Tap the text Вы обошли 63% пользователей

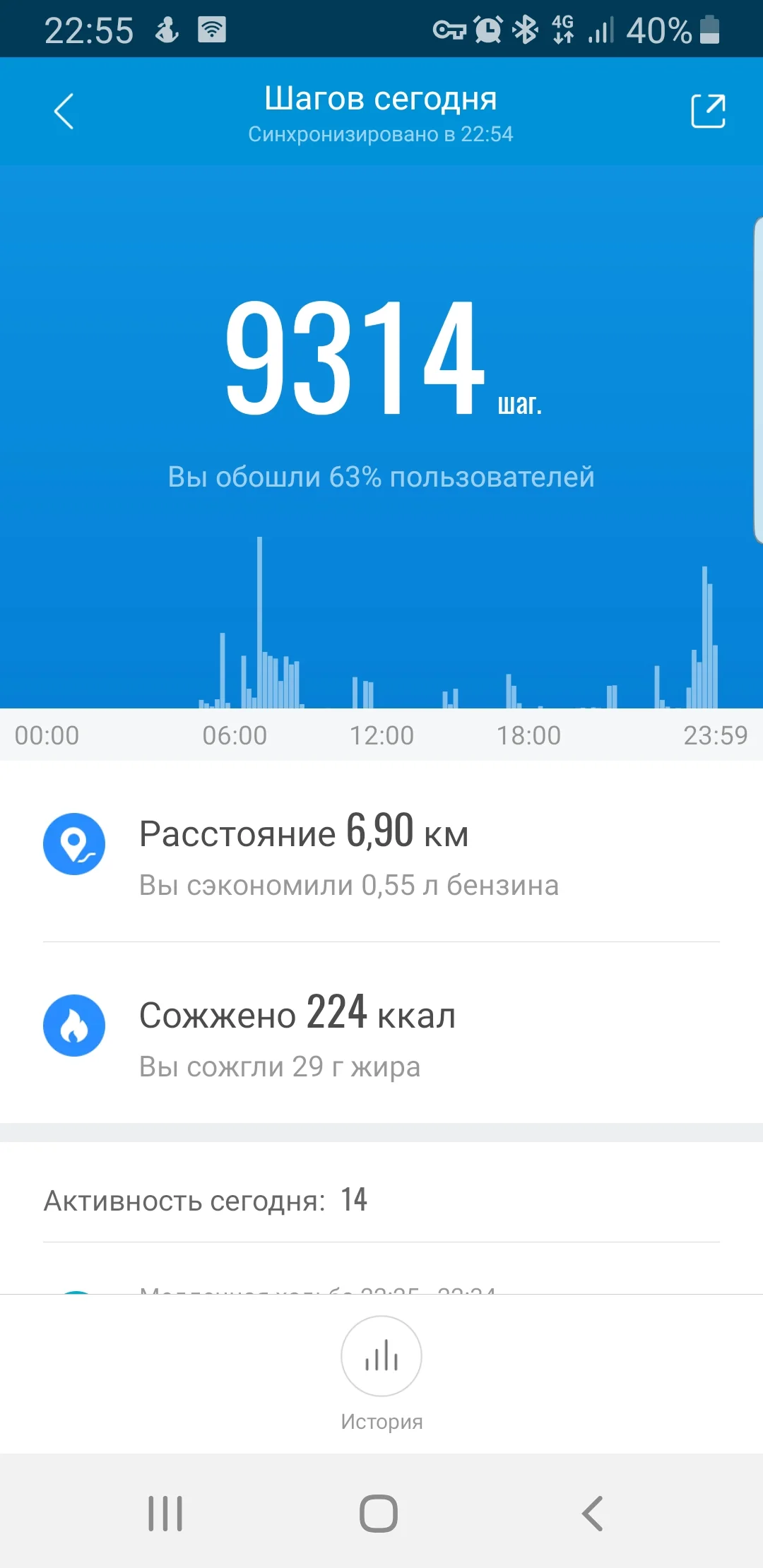(x=381, y=476)
